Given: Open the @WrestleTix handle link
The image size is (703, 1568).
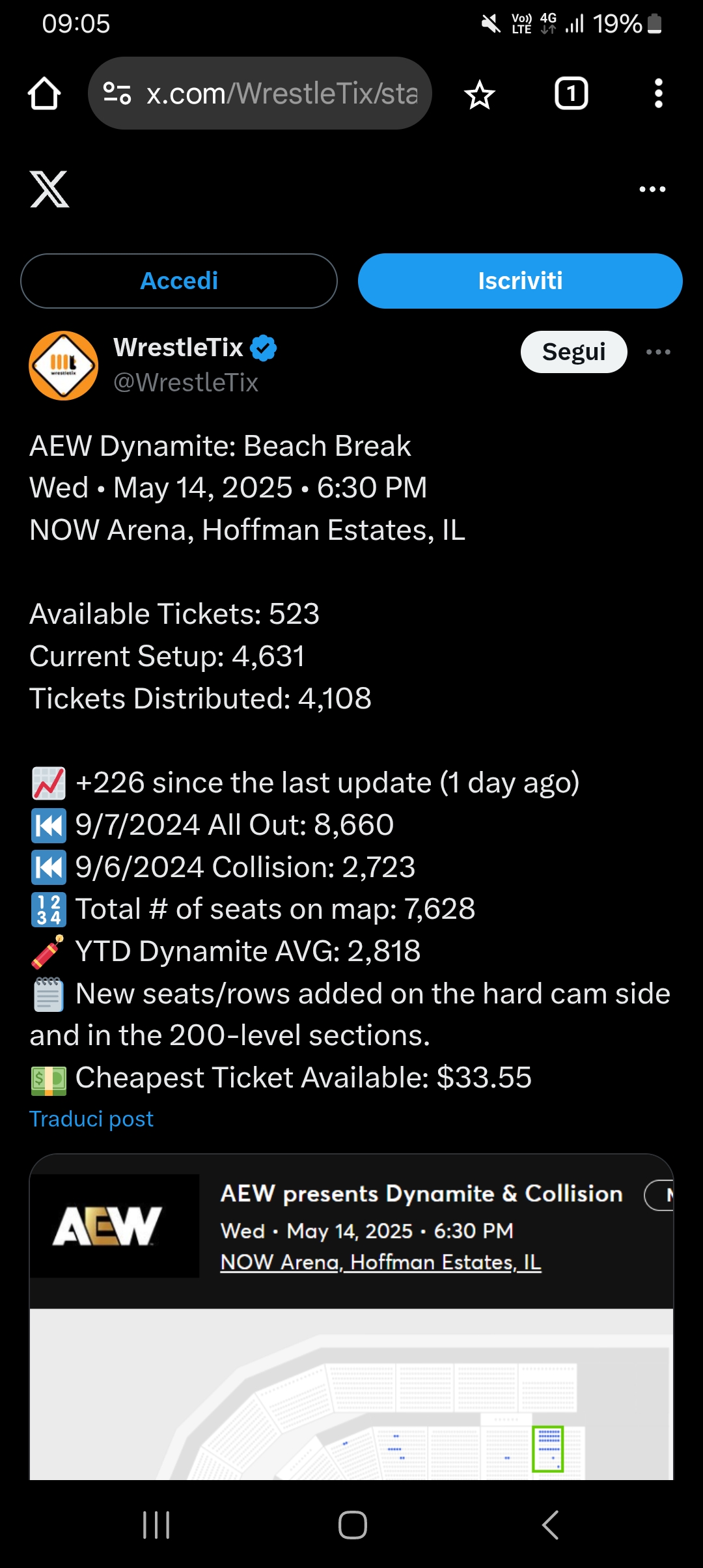Looking at the screenshot, I should (186, 383).
